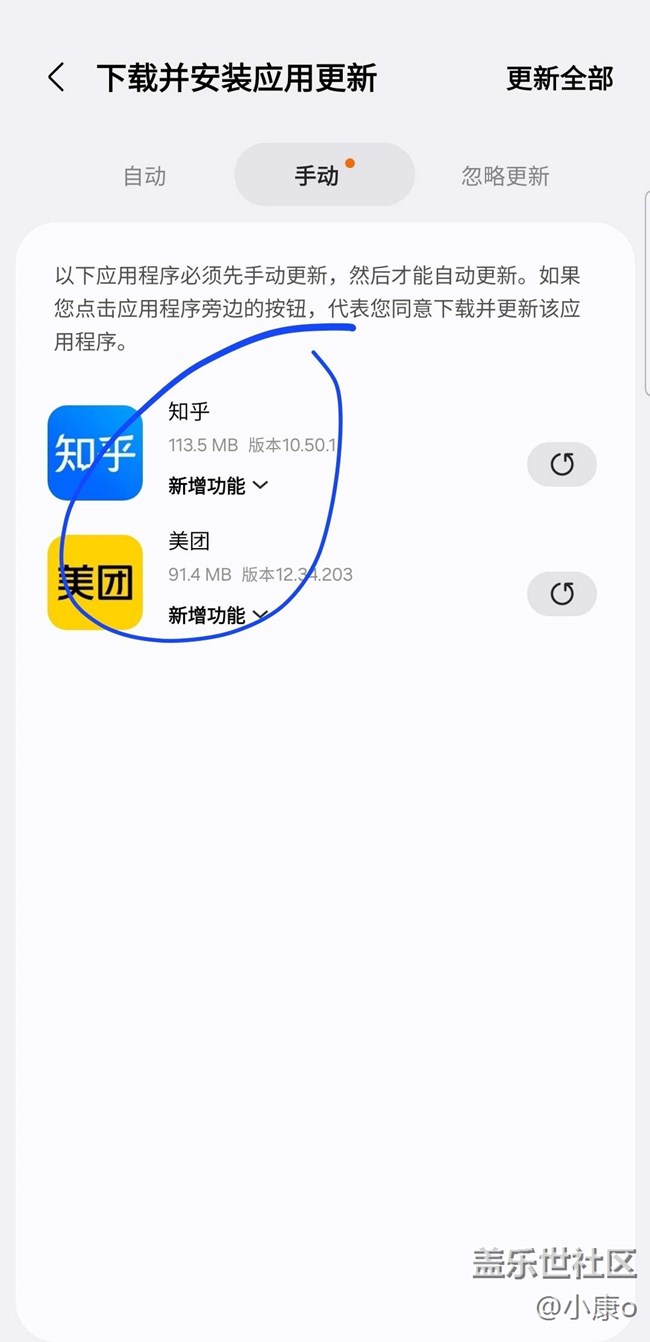Update the 美团 app
This screenshot has width=650, height=1342.
(x=562, y=594)
